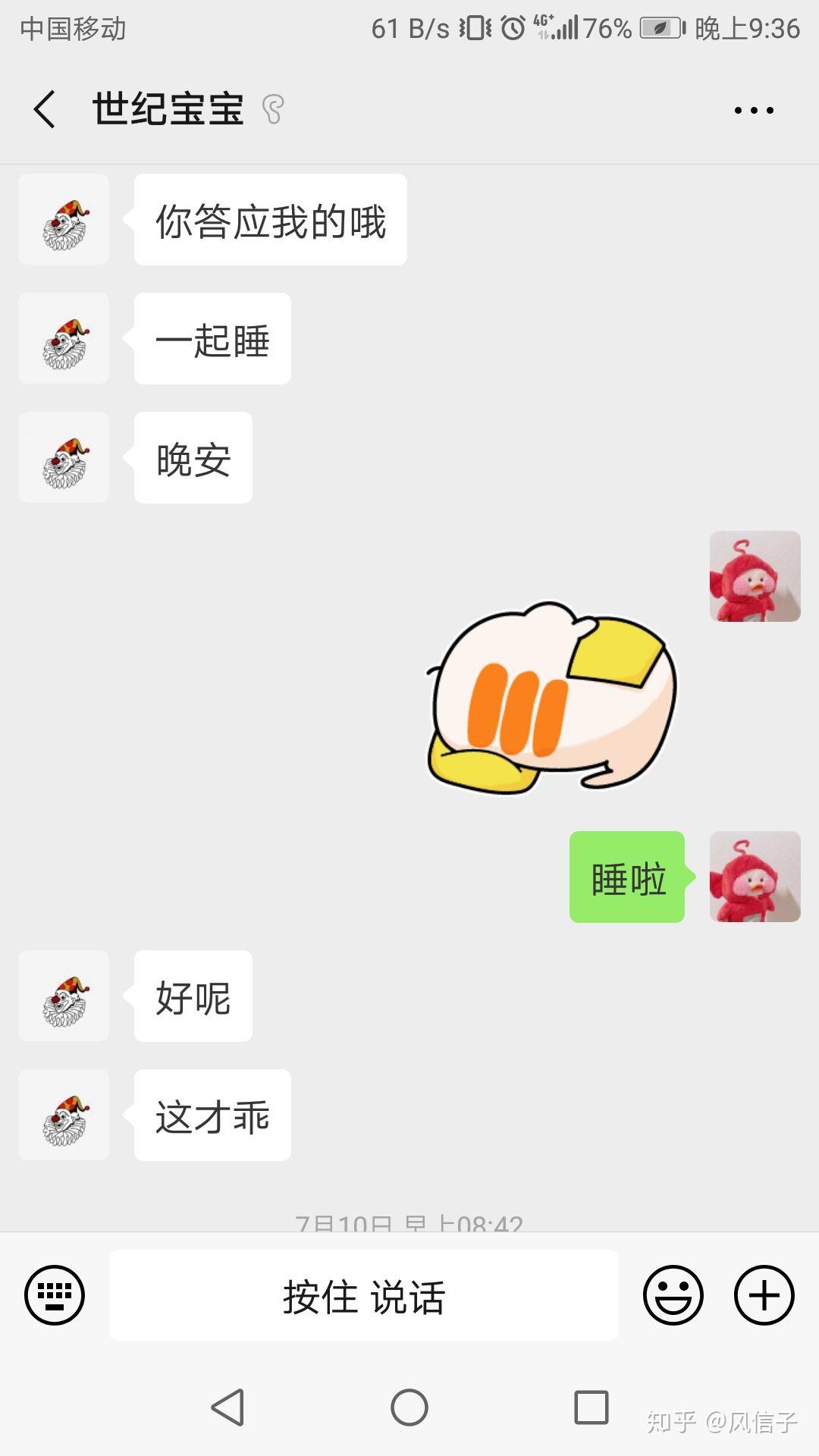819x1456 pixels.
Task: View my avatar next to 睡啦
Action: click(x=755, y=877)
